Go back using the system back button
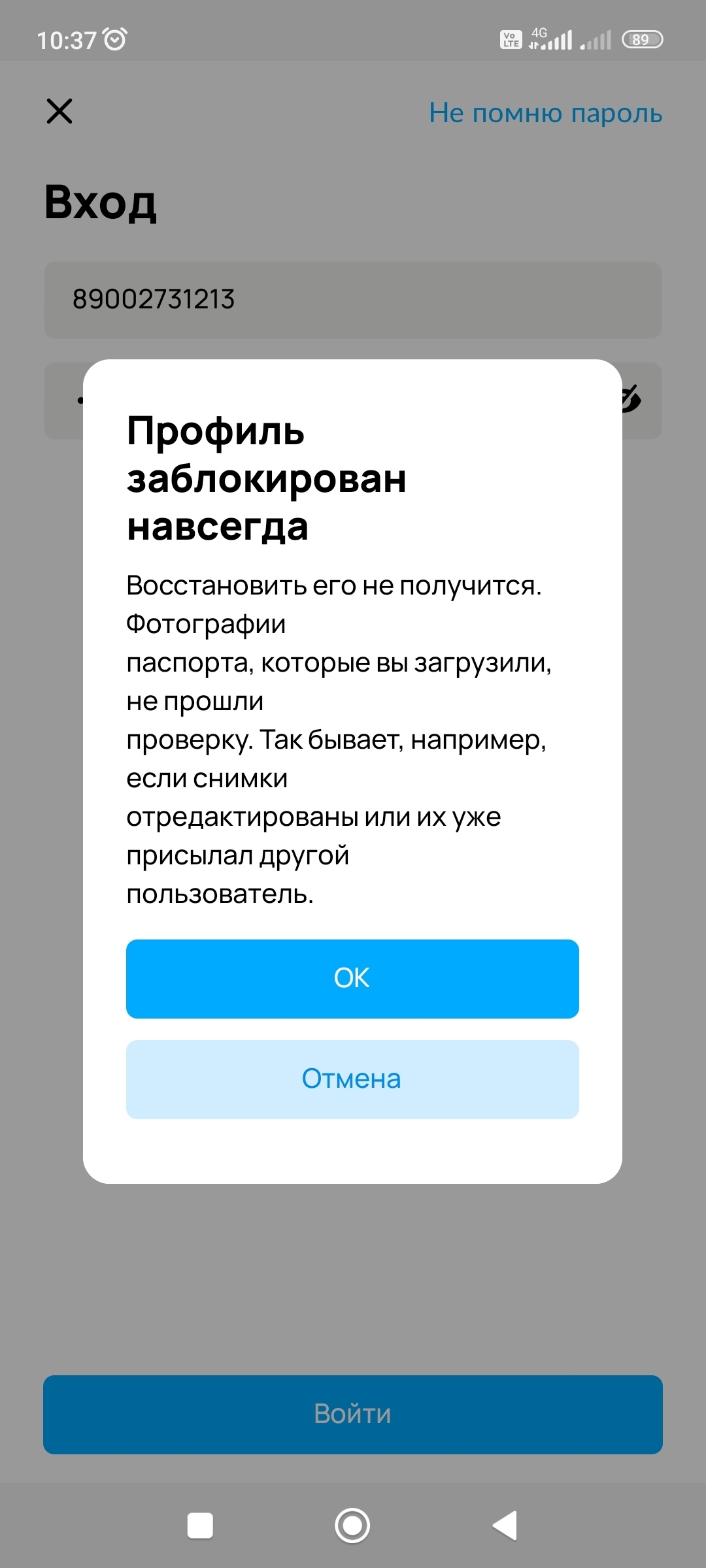Screen dimensions: 706x1568 (505, 1526)
